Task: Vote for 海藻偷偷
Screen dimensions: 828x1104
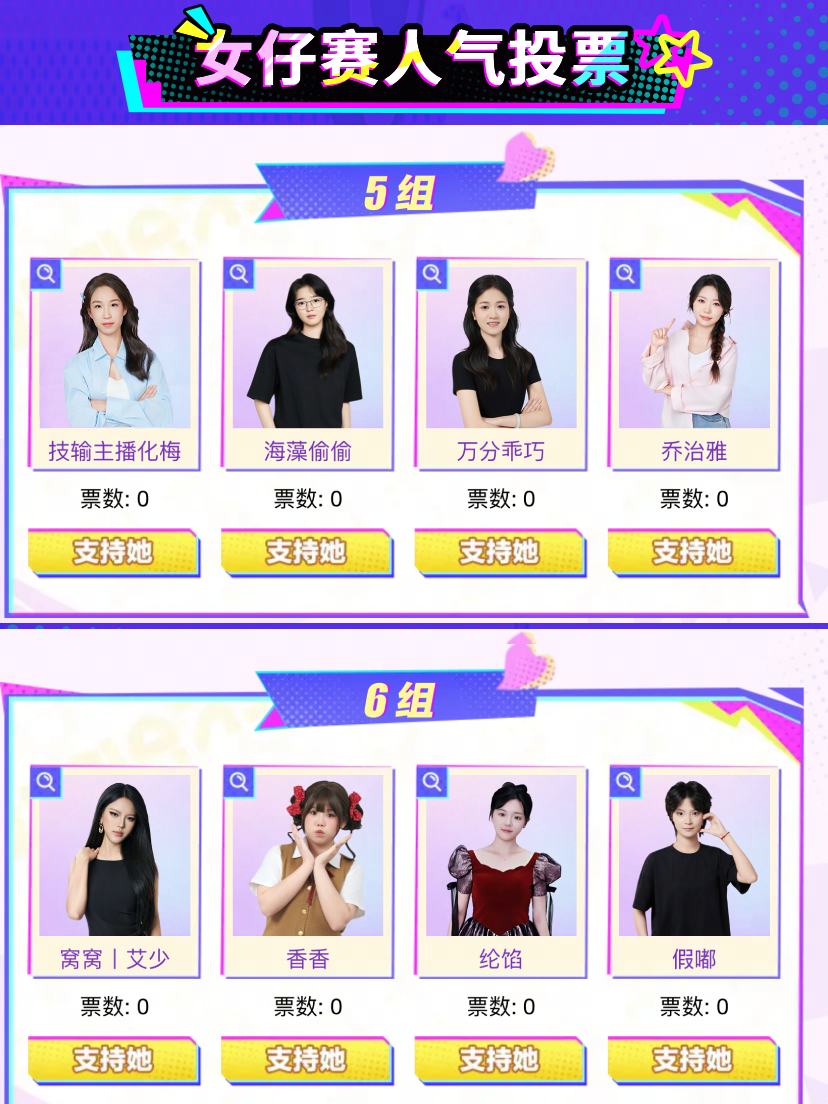Action: click(306, 552)
